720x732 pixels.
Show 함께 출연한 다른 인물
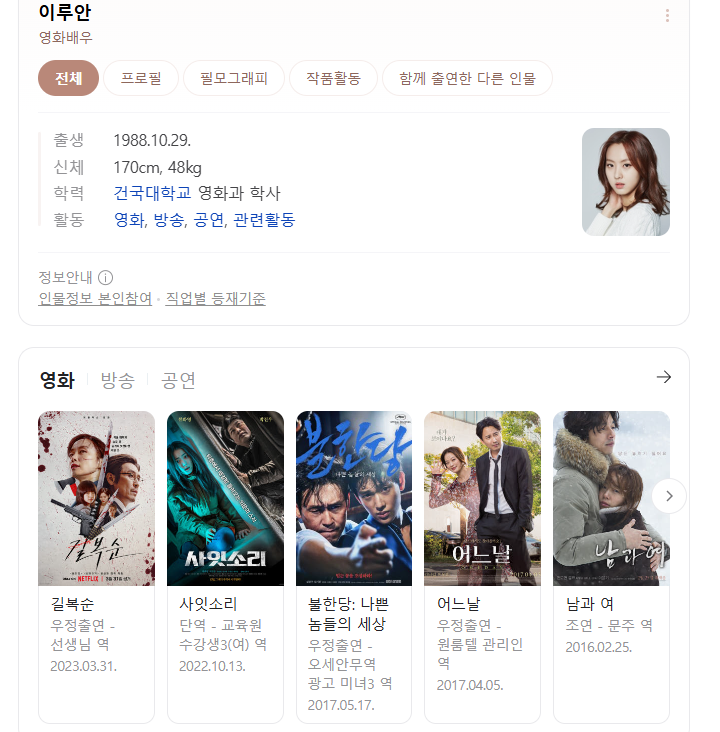[467, 78]
